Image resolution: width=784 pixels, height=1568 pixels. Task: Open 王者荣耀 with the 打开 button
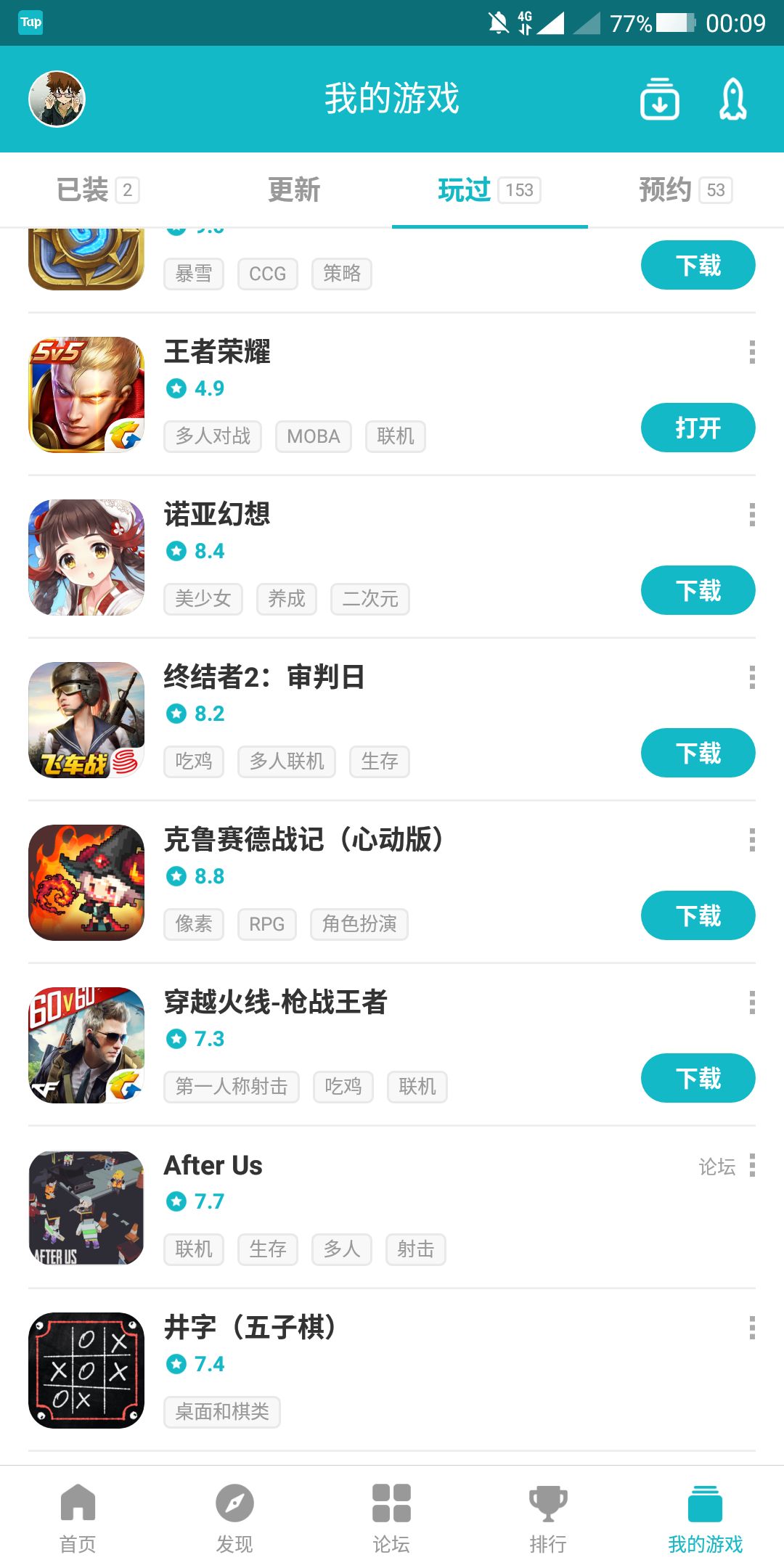coord(698,428)
